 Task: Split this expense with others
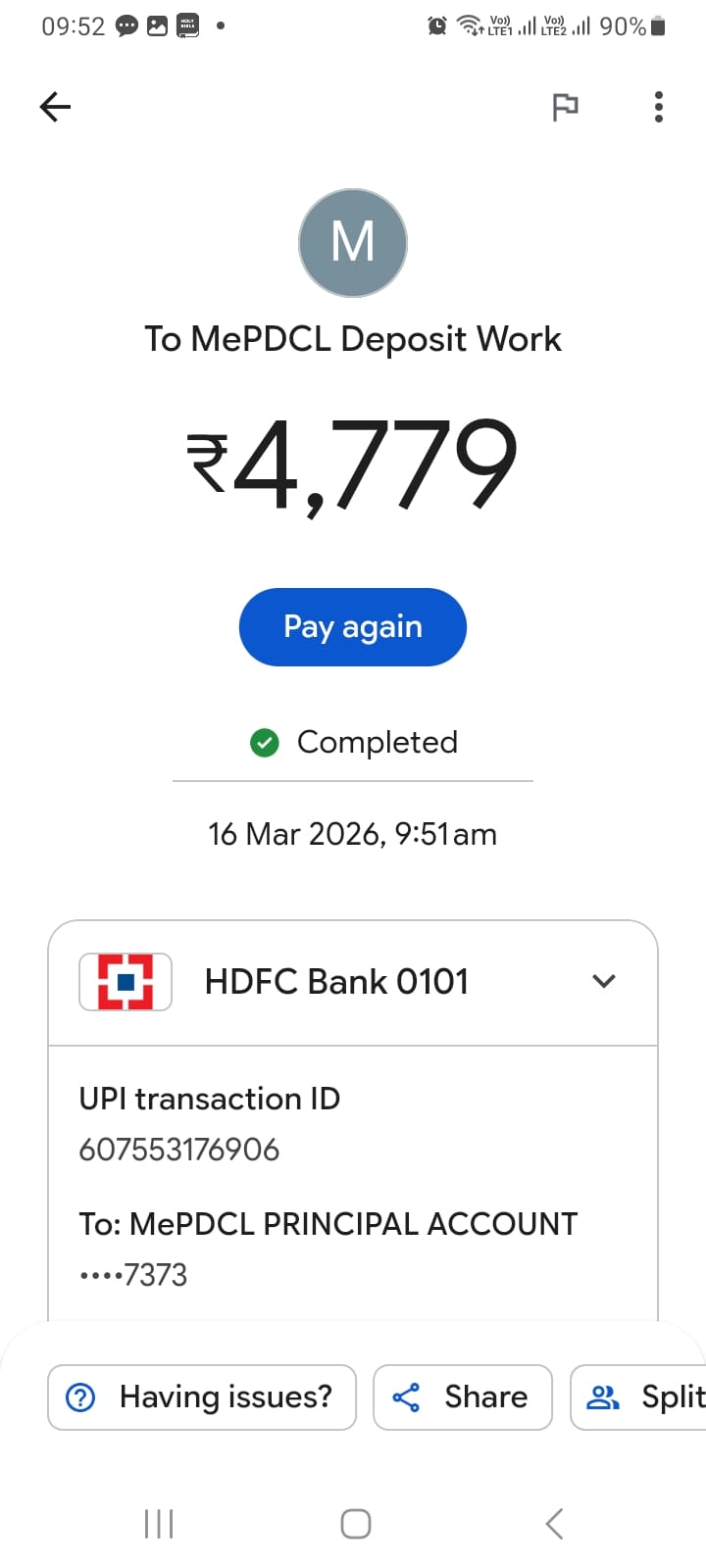click(x=642, y=1396)
